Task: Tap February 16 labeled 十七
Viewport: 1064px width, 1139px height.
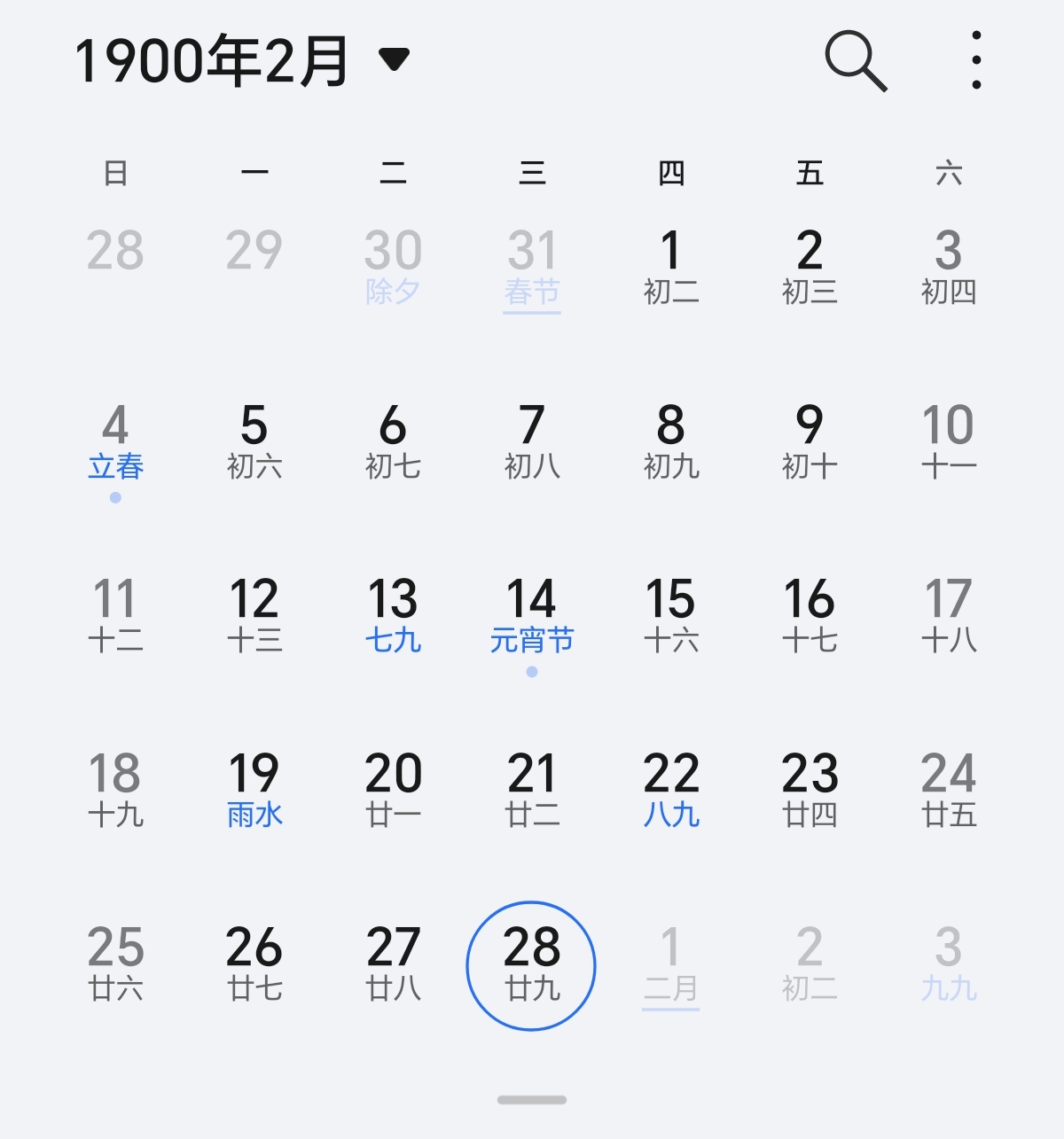Action: (809, 616)
